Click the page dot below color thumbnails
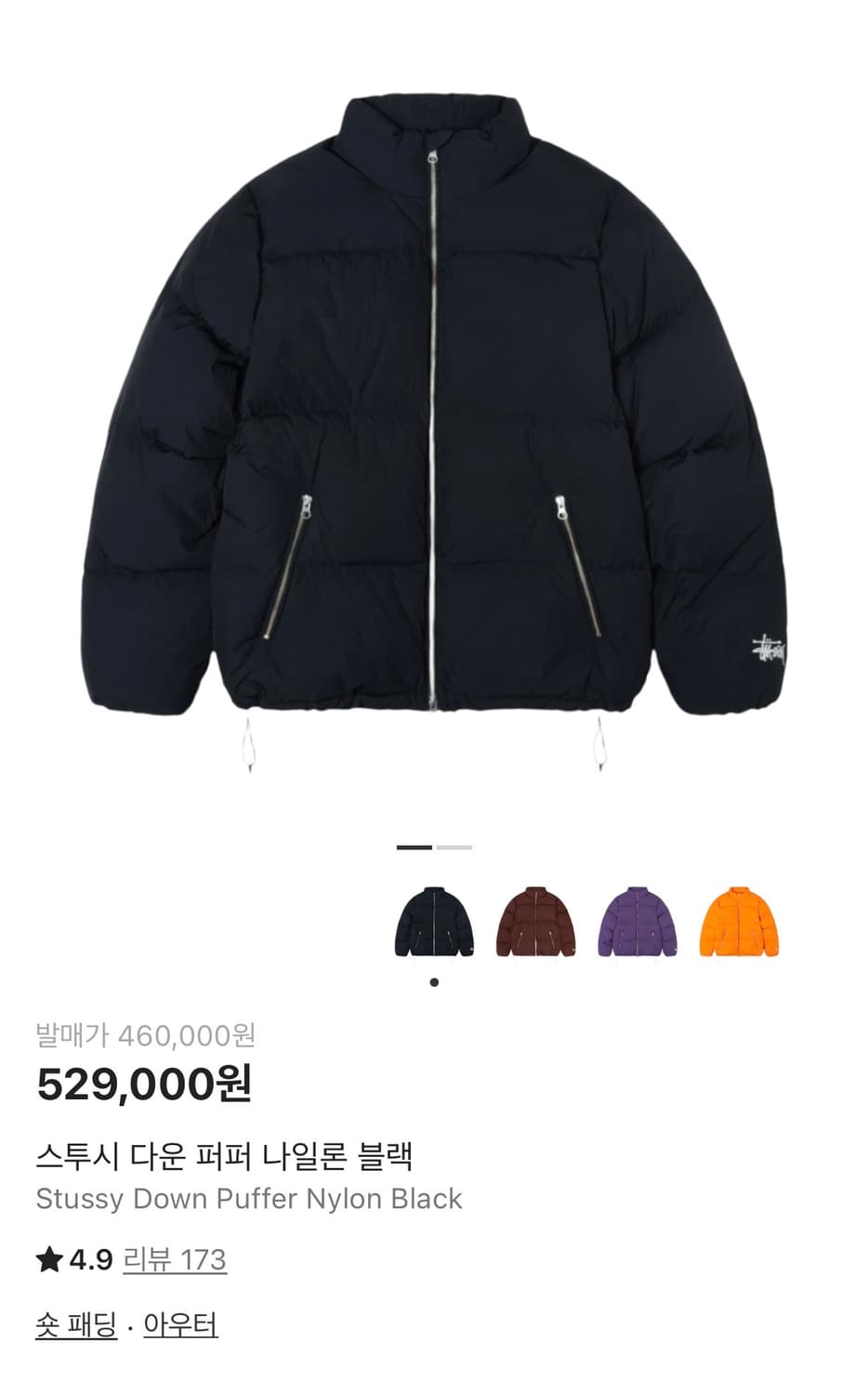This screenshot has height=1394, width=868. [434, 980]
